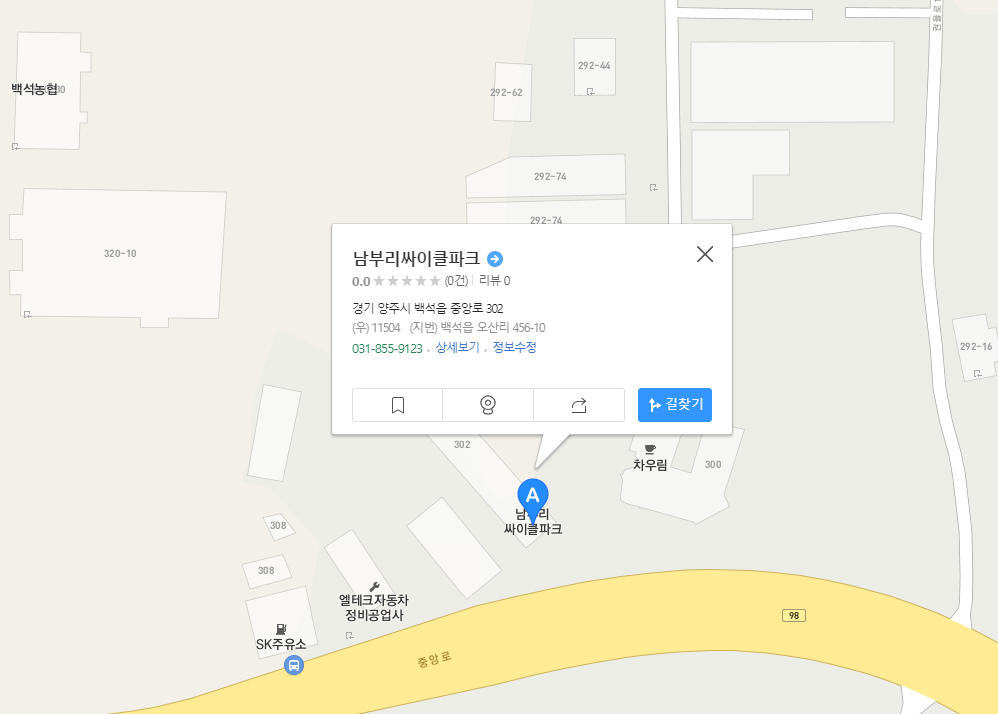Select 백석농협 on the map
The image size is (998, 714).
pos(35,89)
